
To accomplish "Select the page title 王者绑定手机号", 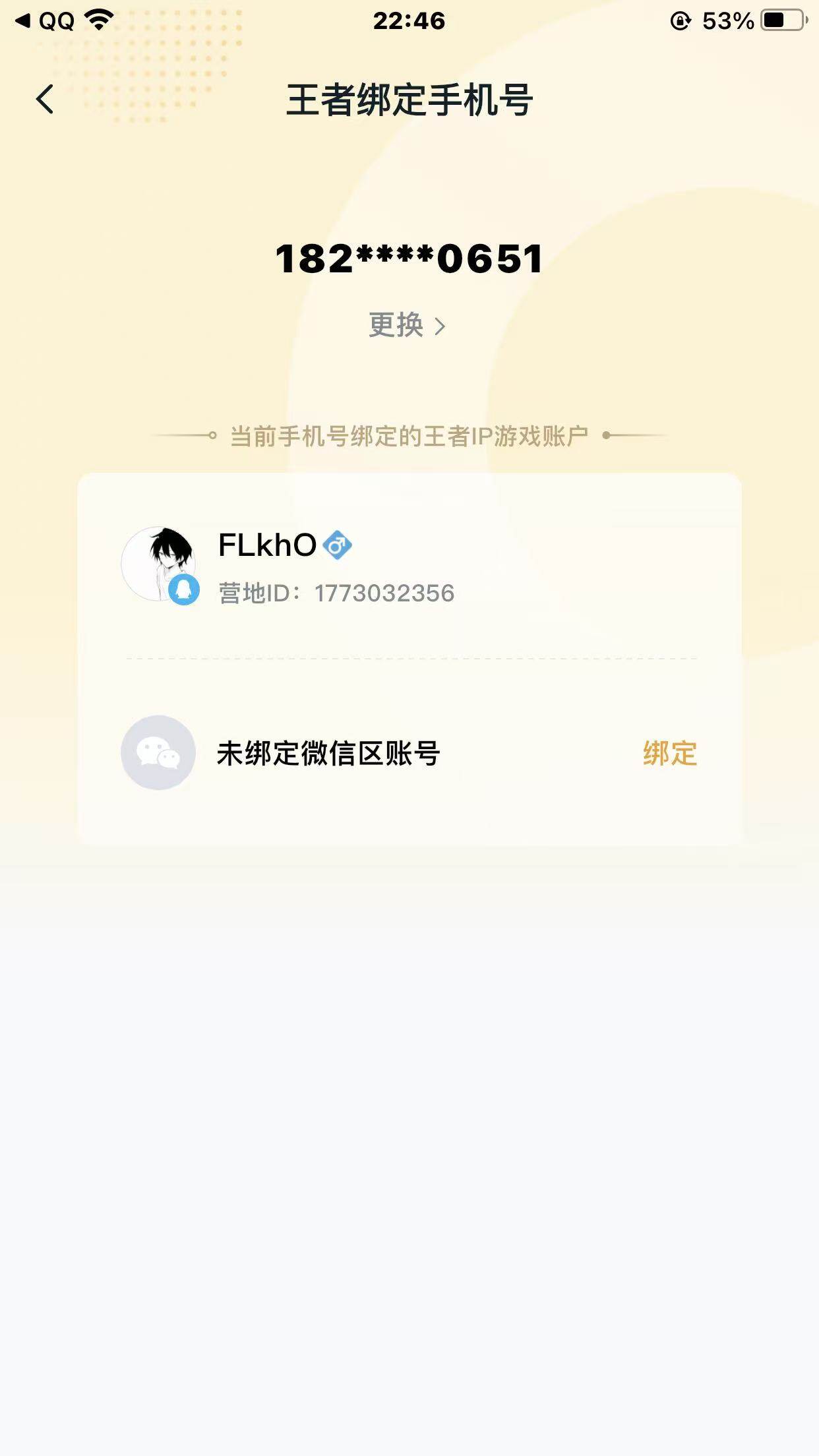I will click(x=409, y=99).
